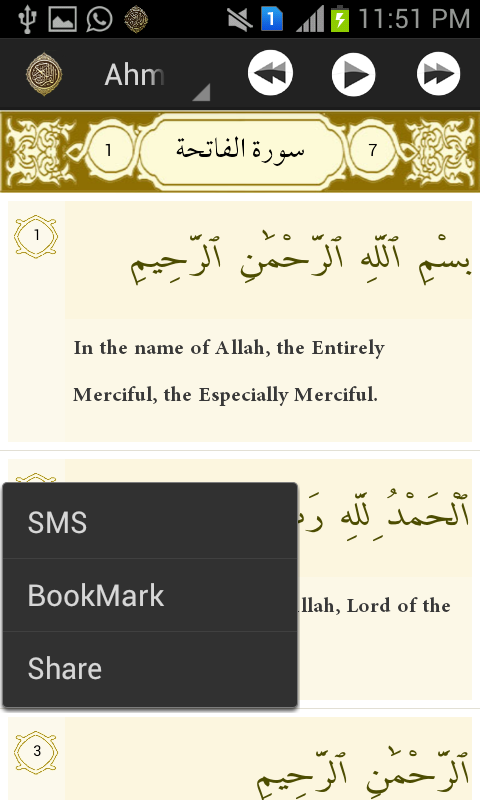Skip back with the rewind button
Image resolution: width=480 pixels, height=800 pixels.
click(270, 73)
